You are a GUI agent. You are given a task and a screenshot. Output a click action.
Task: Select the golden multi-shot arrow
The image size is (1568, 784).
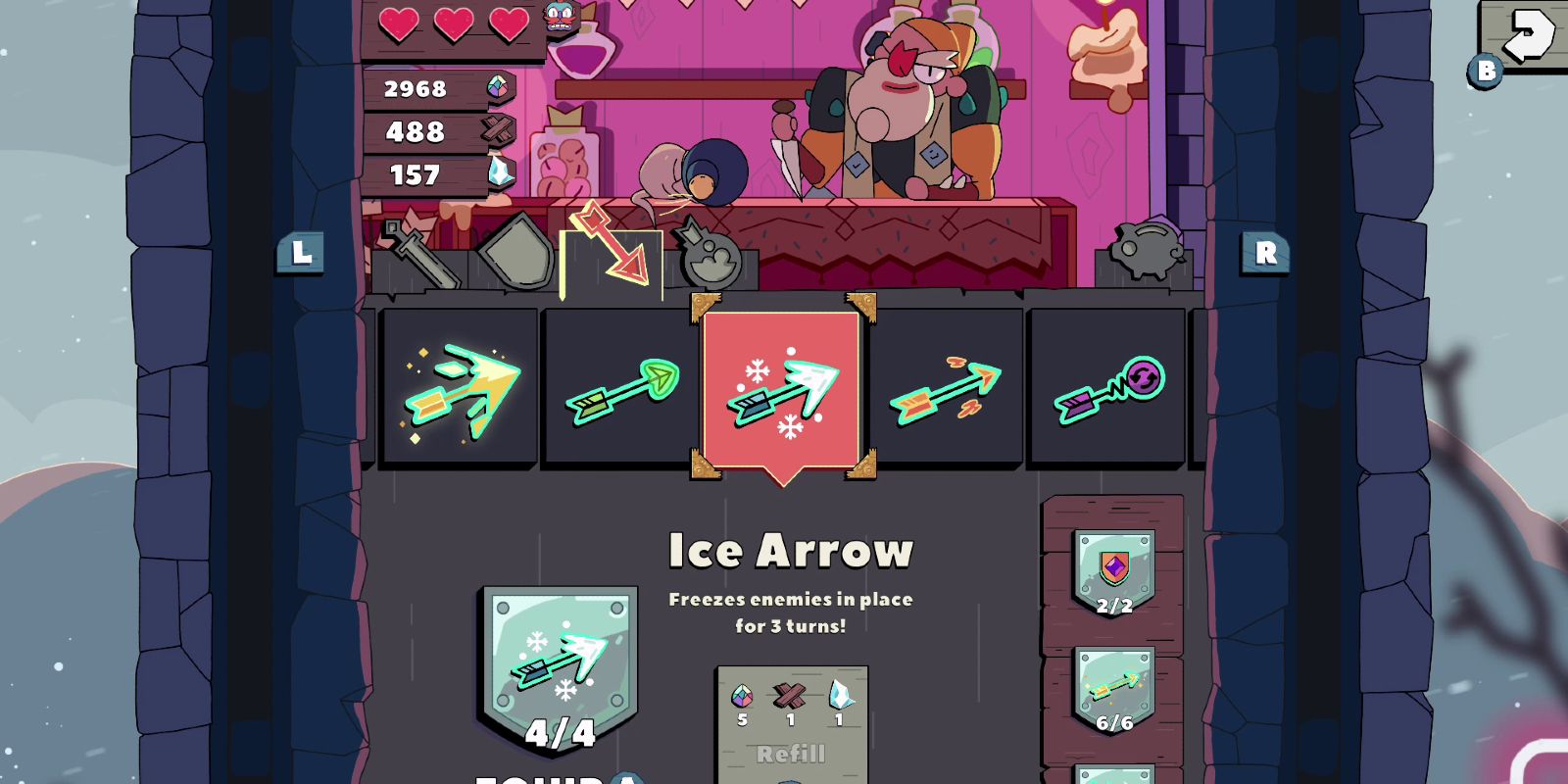coord(459,389)
